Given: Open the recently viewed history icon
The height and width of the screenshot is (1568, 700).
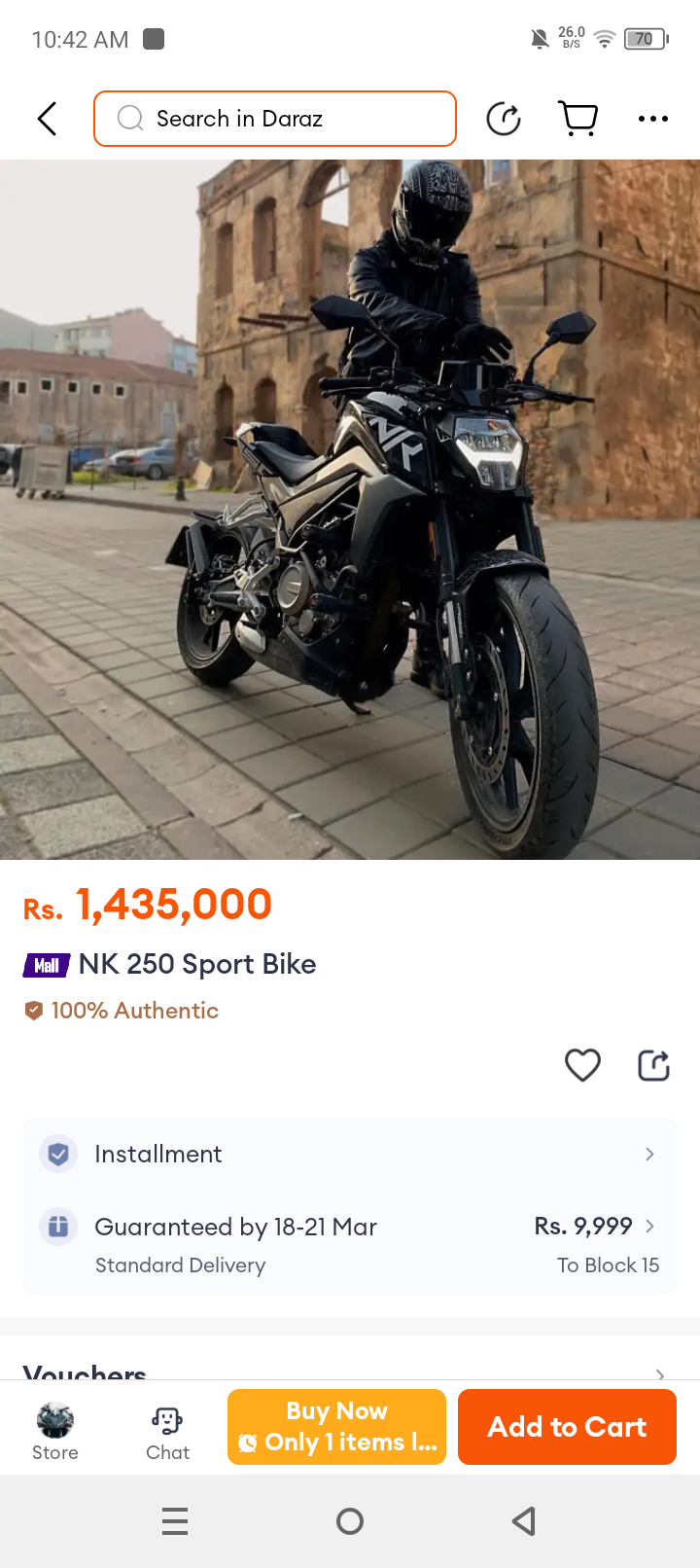Looking at the screenshot, I should (x=504, y=119).
